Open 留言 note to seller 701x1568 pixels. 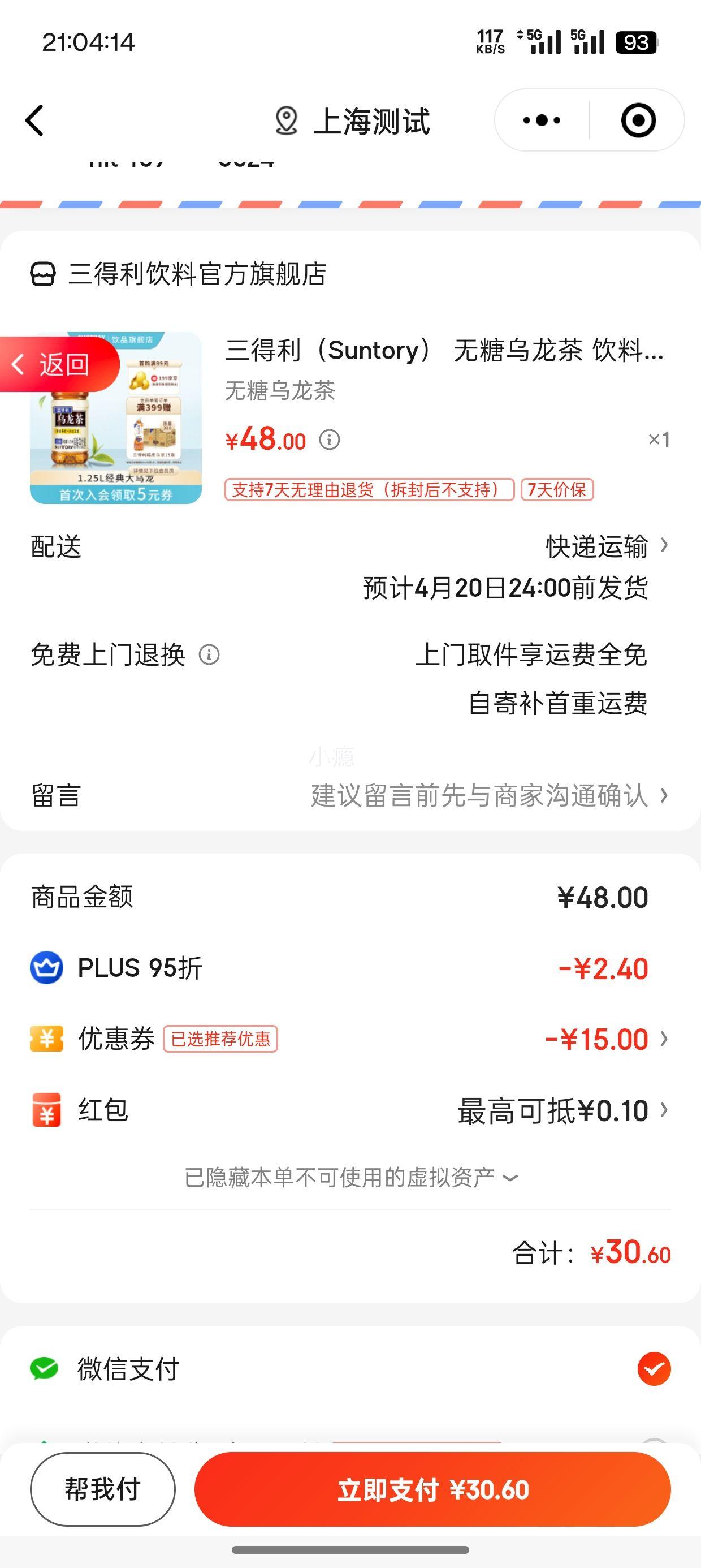(x=350, y=795)
